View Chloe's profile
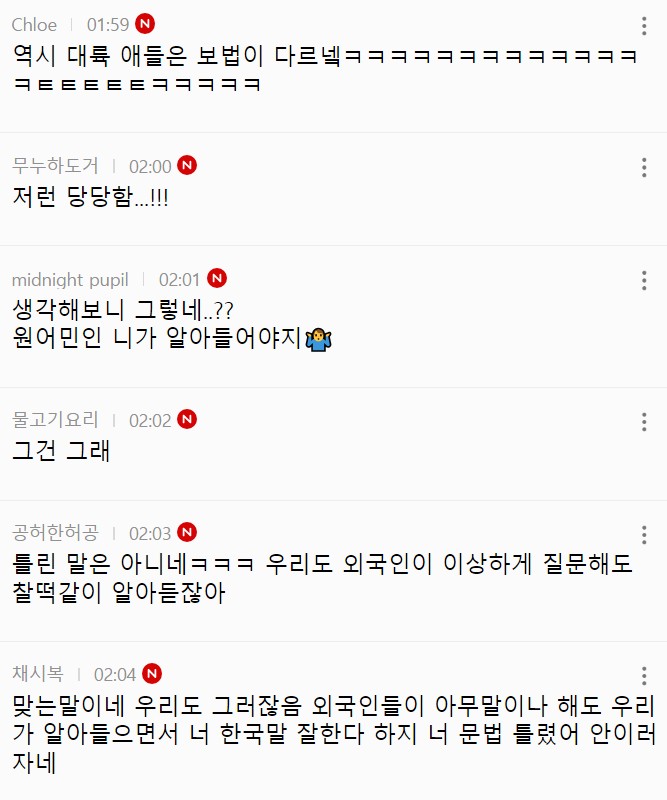Image resolution: width=667 pixels, height=800 pixels. tap(34, 25)
